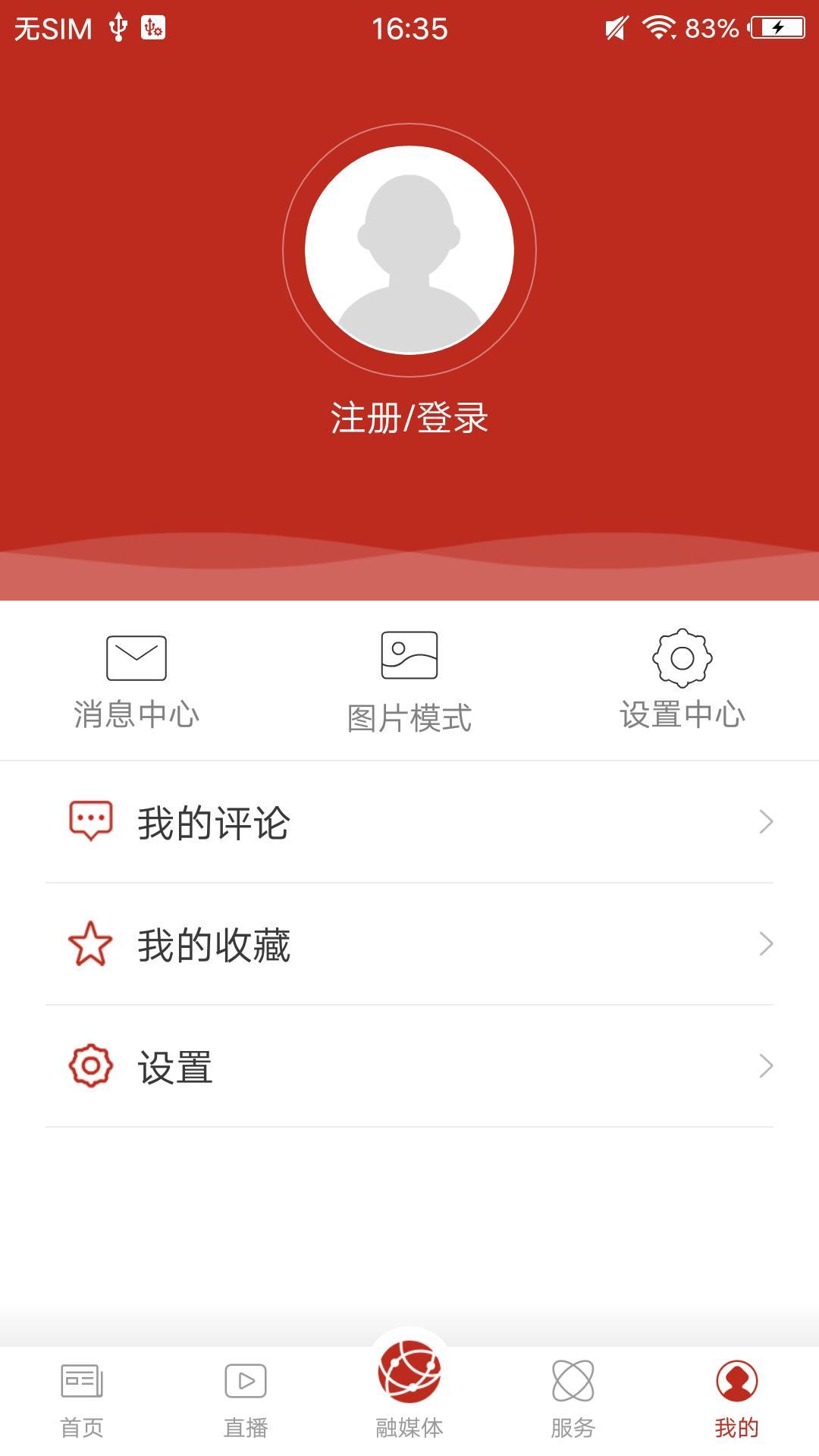Image resolution: width=819 pixels, height=1456 pixels.
Task: Click the 设置 gear icon in the list
Action: coord(90,1066)
